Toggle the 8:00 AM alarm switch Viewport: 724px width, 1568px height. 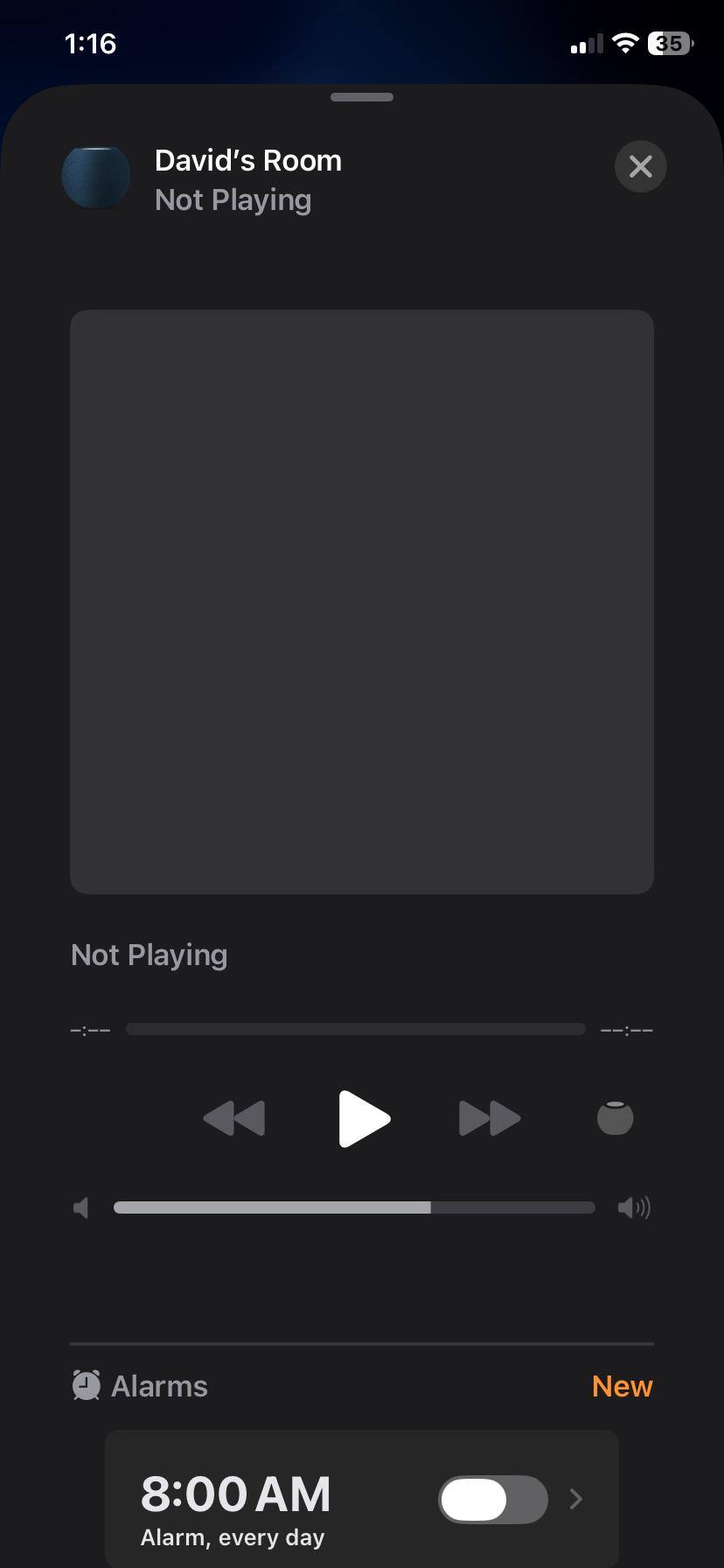tap(493, 1499)
